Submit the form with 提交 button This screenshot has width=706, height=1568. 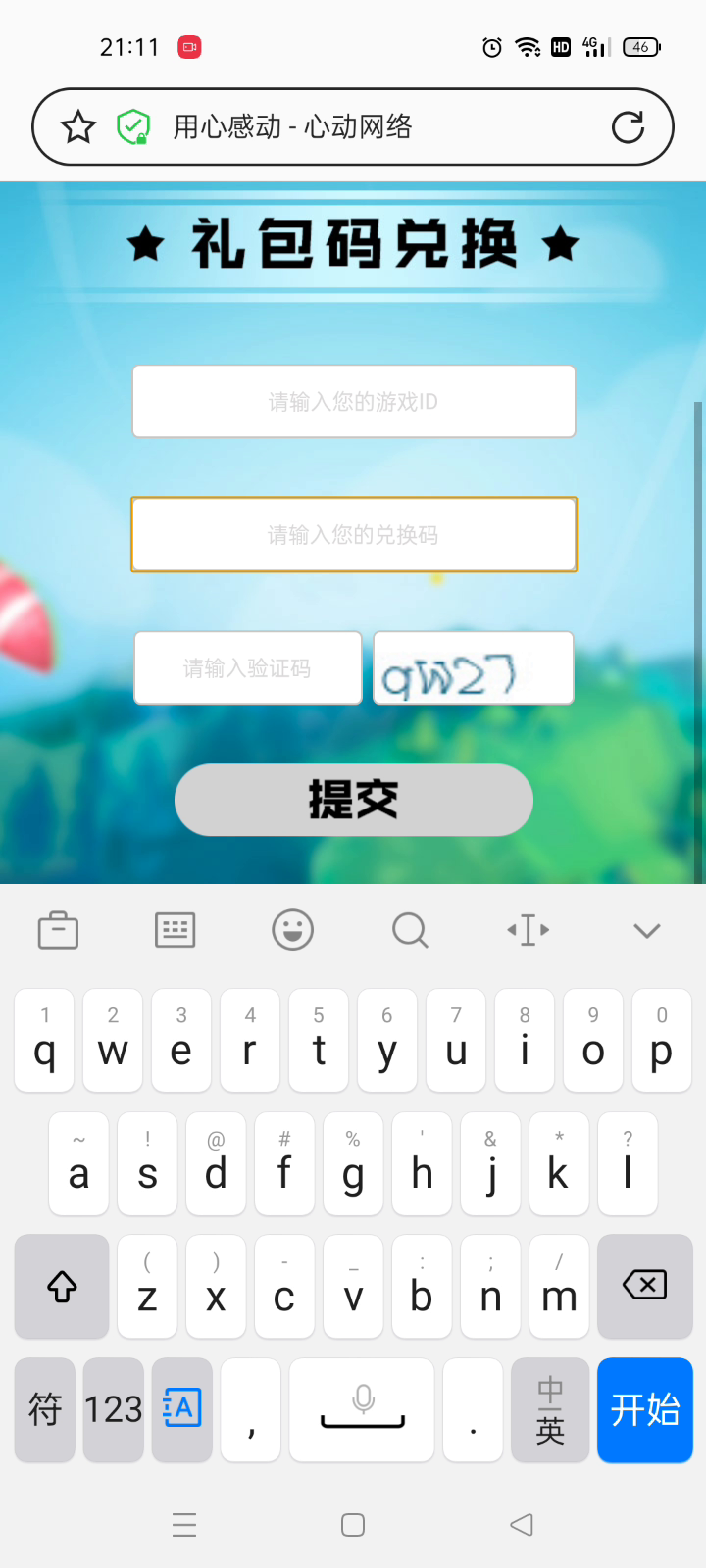pos(353,800)
